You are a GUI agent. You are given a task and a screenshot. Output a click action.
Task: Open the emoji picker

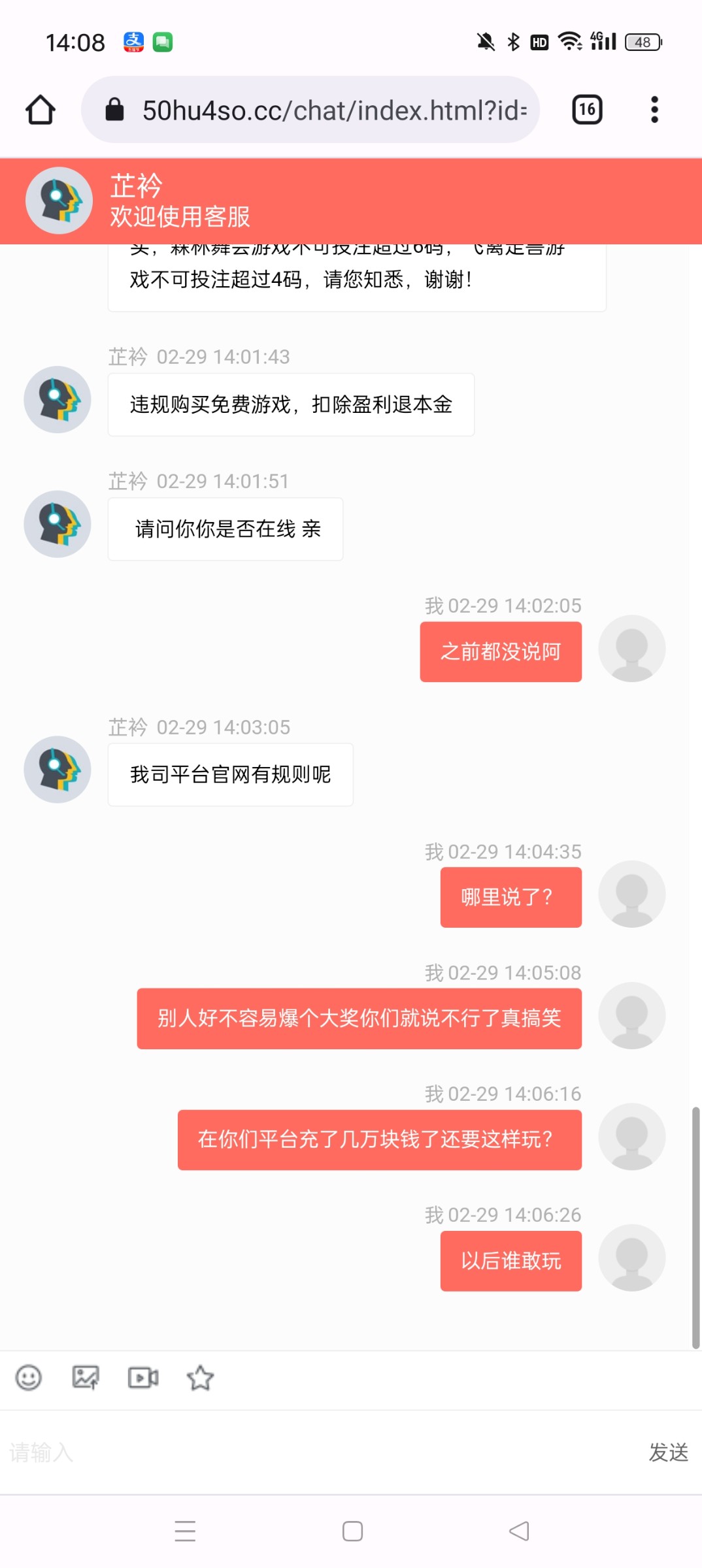[29, 1378]
